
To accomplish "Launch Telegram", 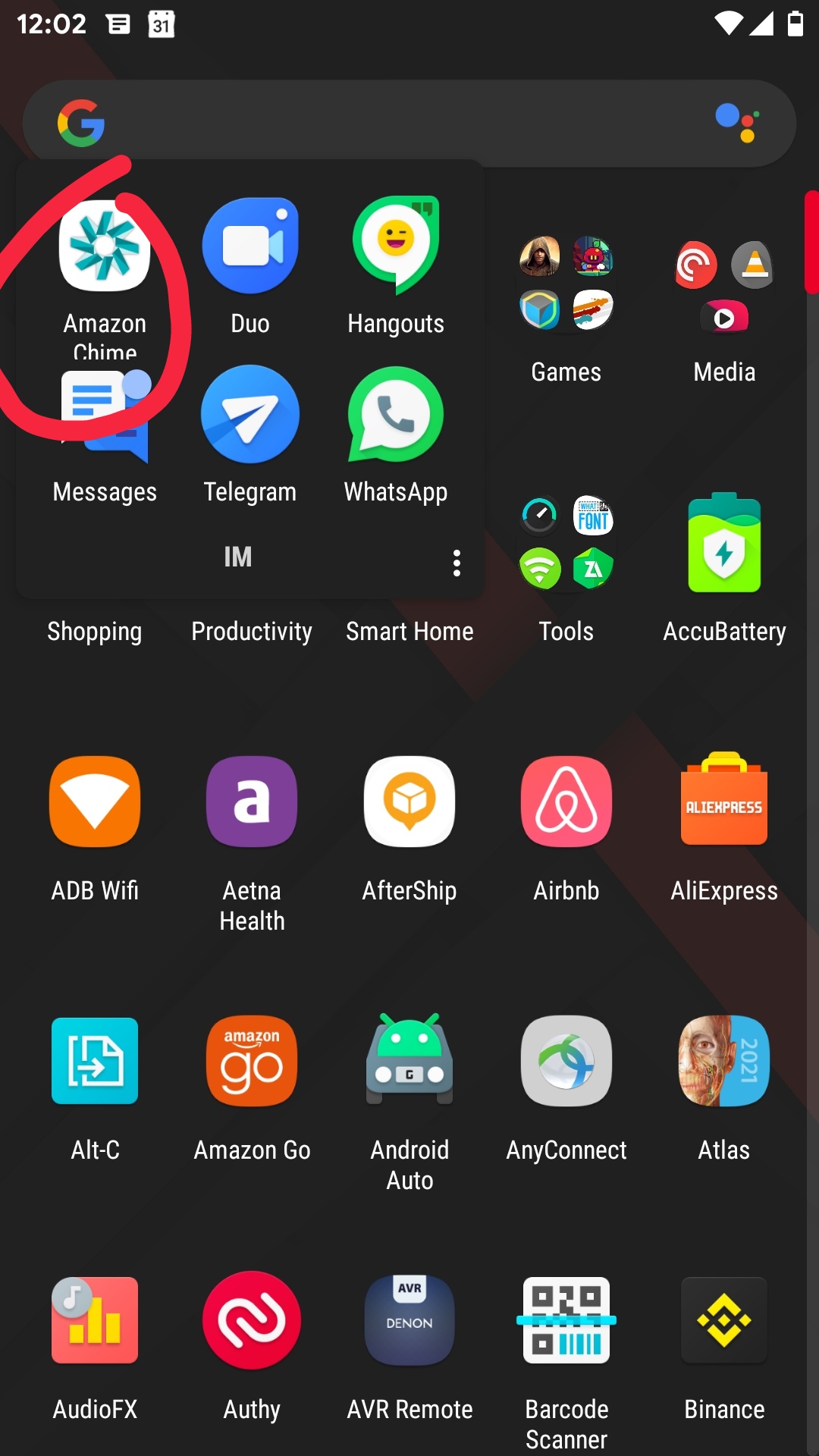I will [250, 415].
